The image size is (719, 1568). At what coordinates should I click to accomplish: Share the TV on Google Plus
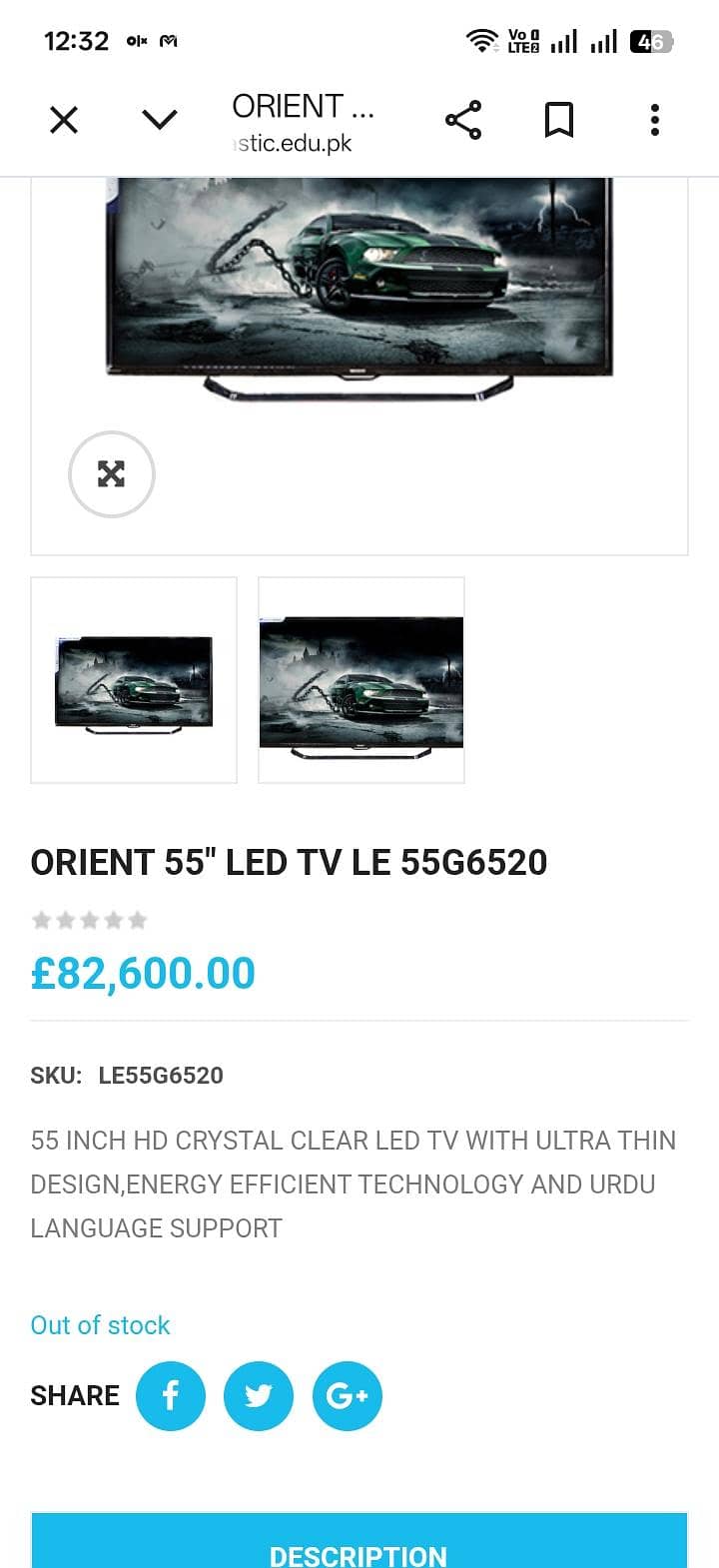point(347,1395)
